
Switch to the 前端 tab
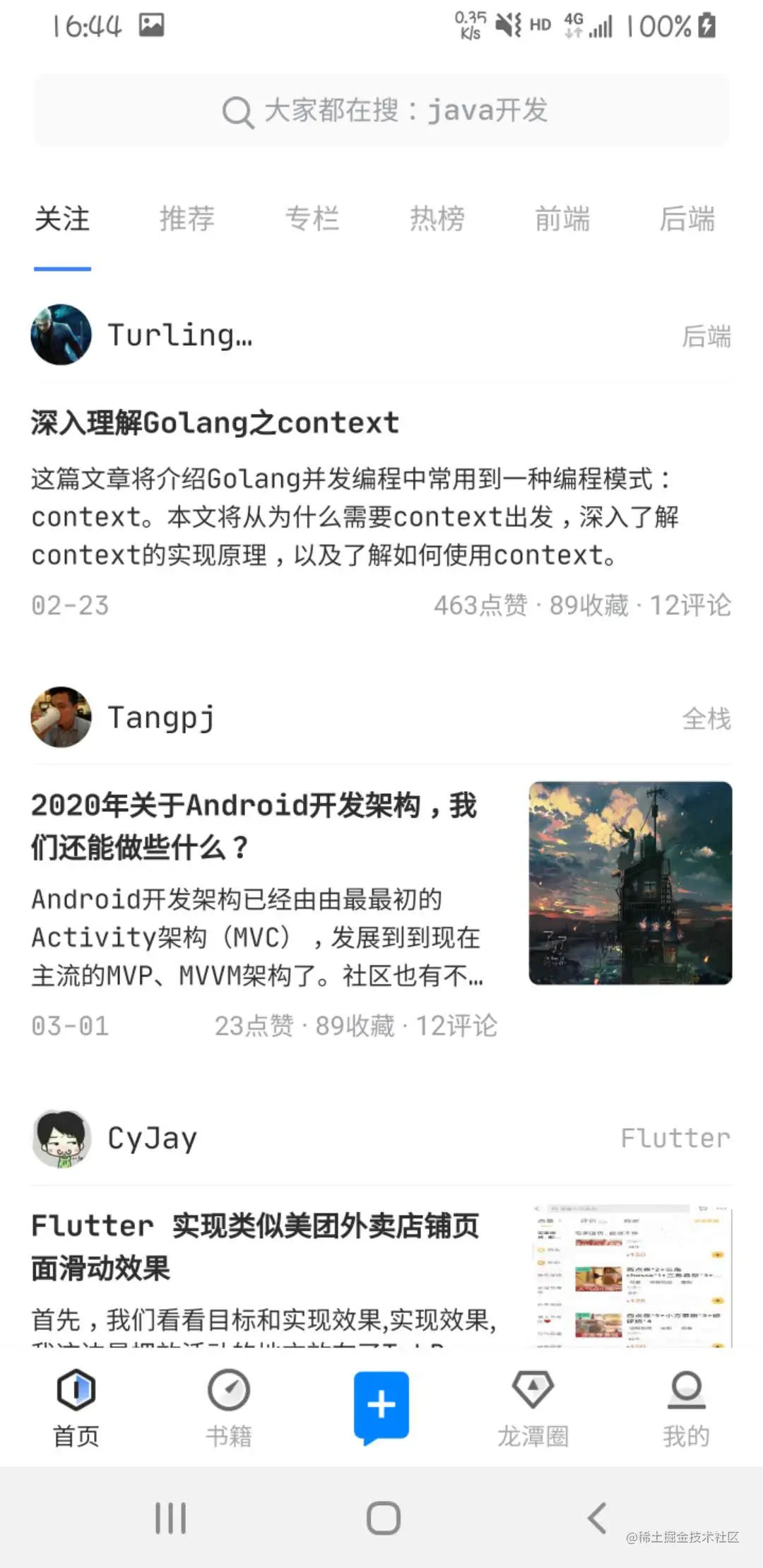click(x=563, y=219)
